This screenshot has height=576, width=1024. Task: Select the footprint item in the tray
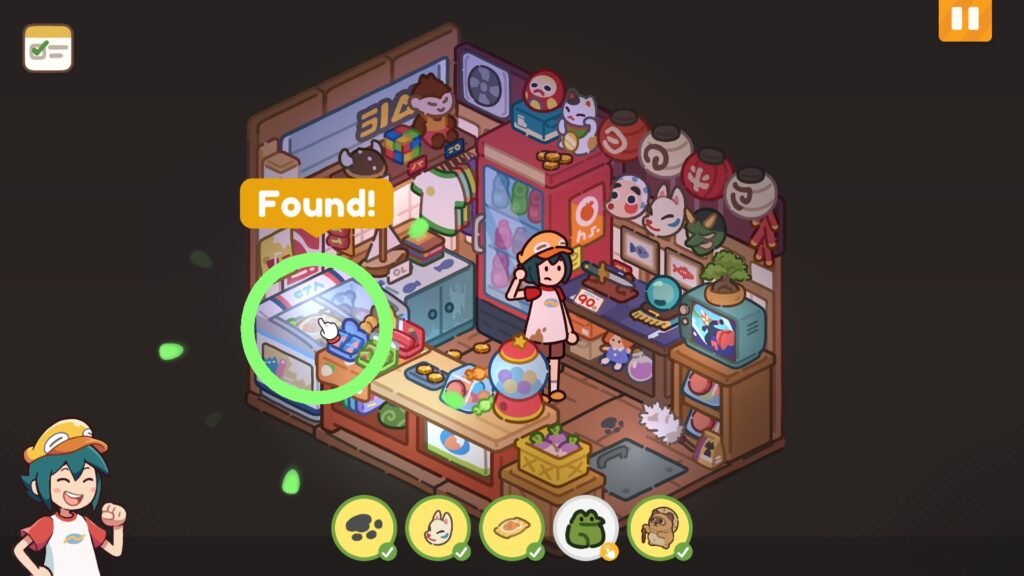(x=363, y=528)
